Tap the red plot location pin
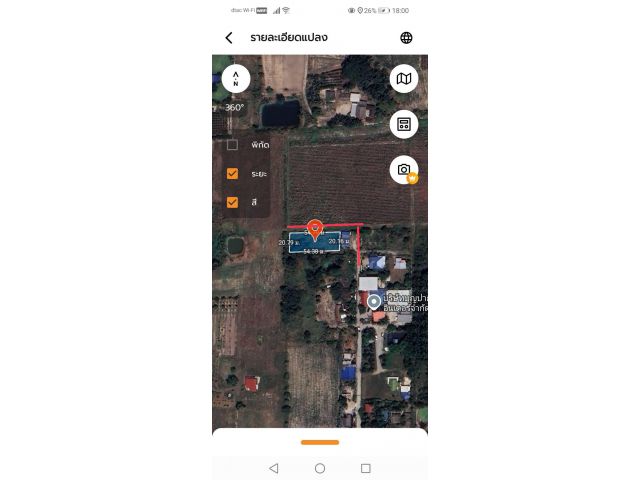Image resolution: width=640 pixels, height=480 pixels. [315, 230]
